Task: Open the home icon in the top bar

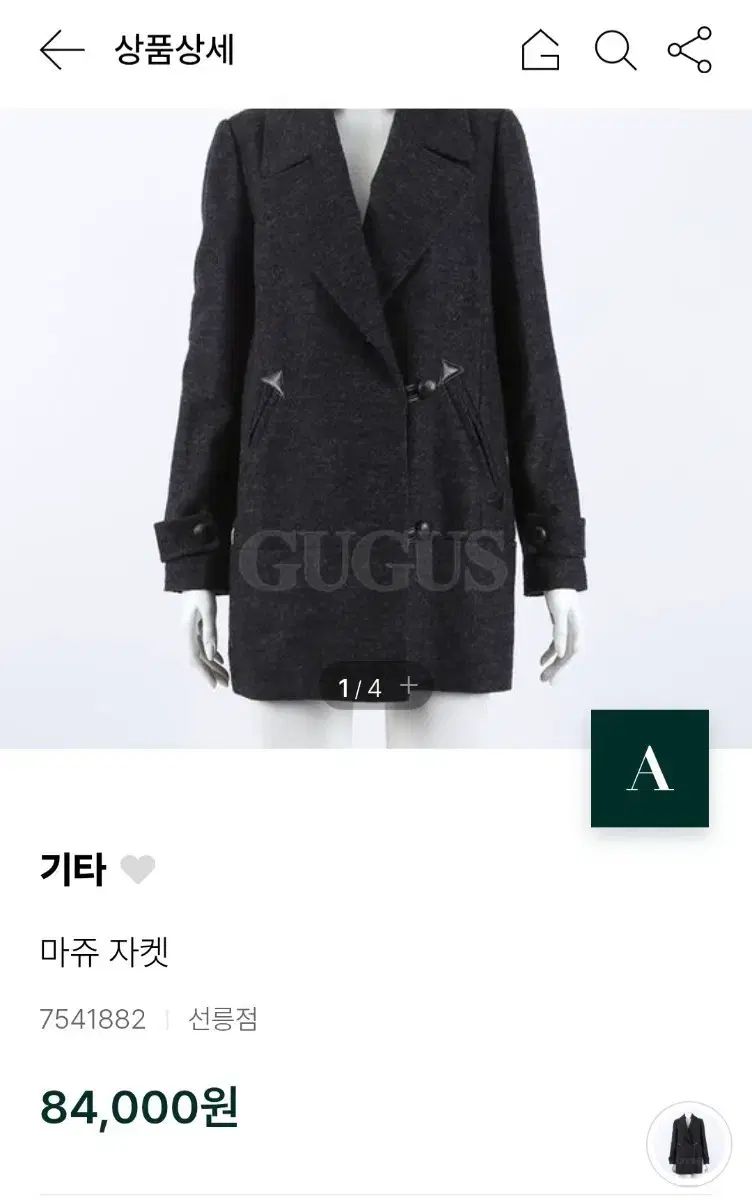Action: [x=540, y=50]
